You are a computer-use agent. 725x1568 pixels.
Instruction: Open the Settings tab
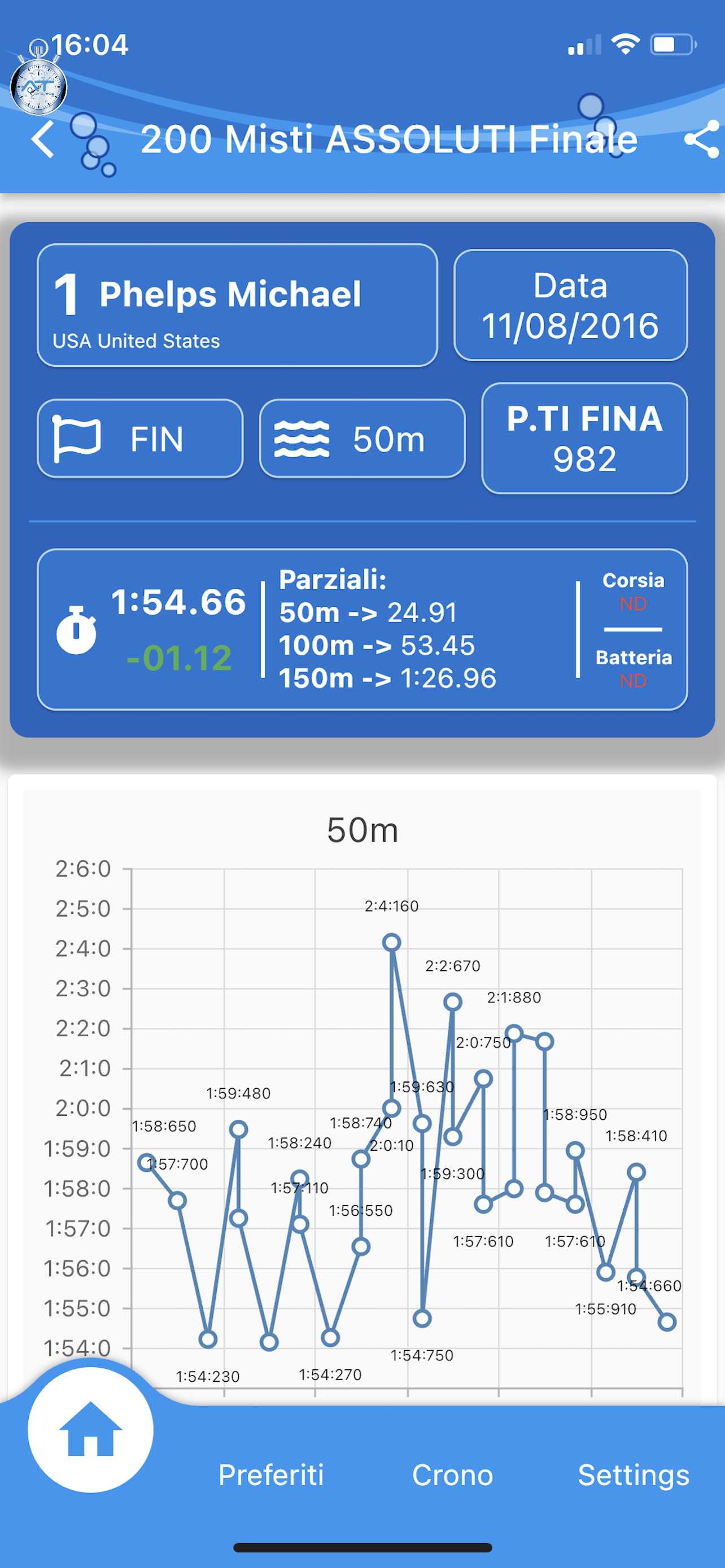click(x=633, y=1474)
